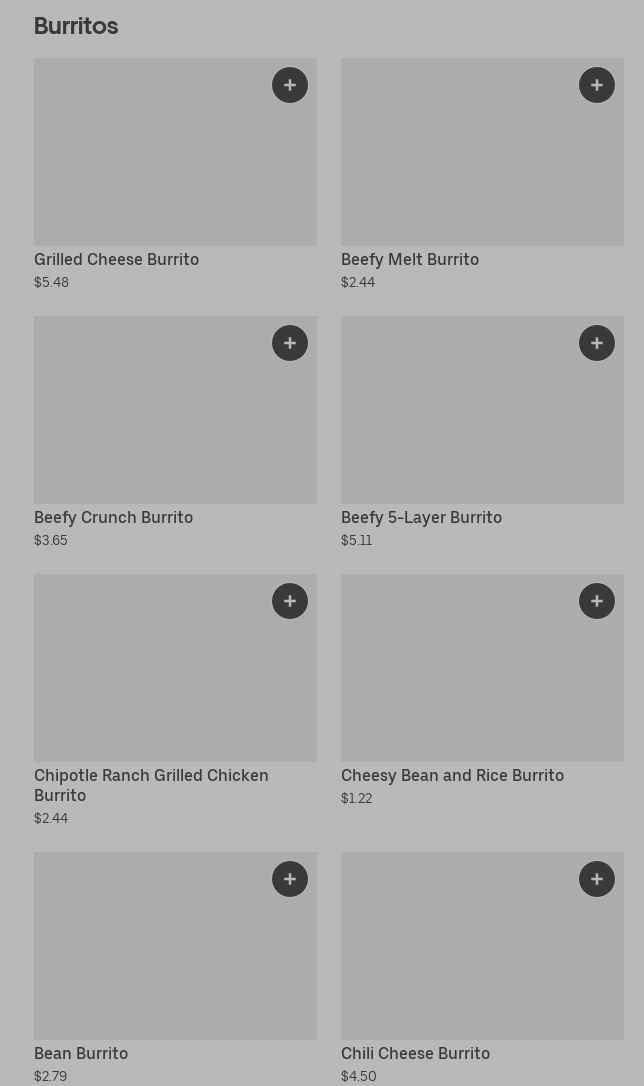Add Grilled Cheese Burrito to cart
The width and height of the screenshot is (644, 1086).
coord(290,85)
